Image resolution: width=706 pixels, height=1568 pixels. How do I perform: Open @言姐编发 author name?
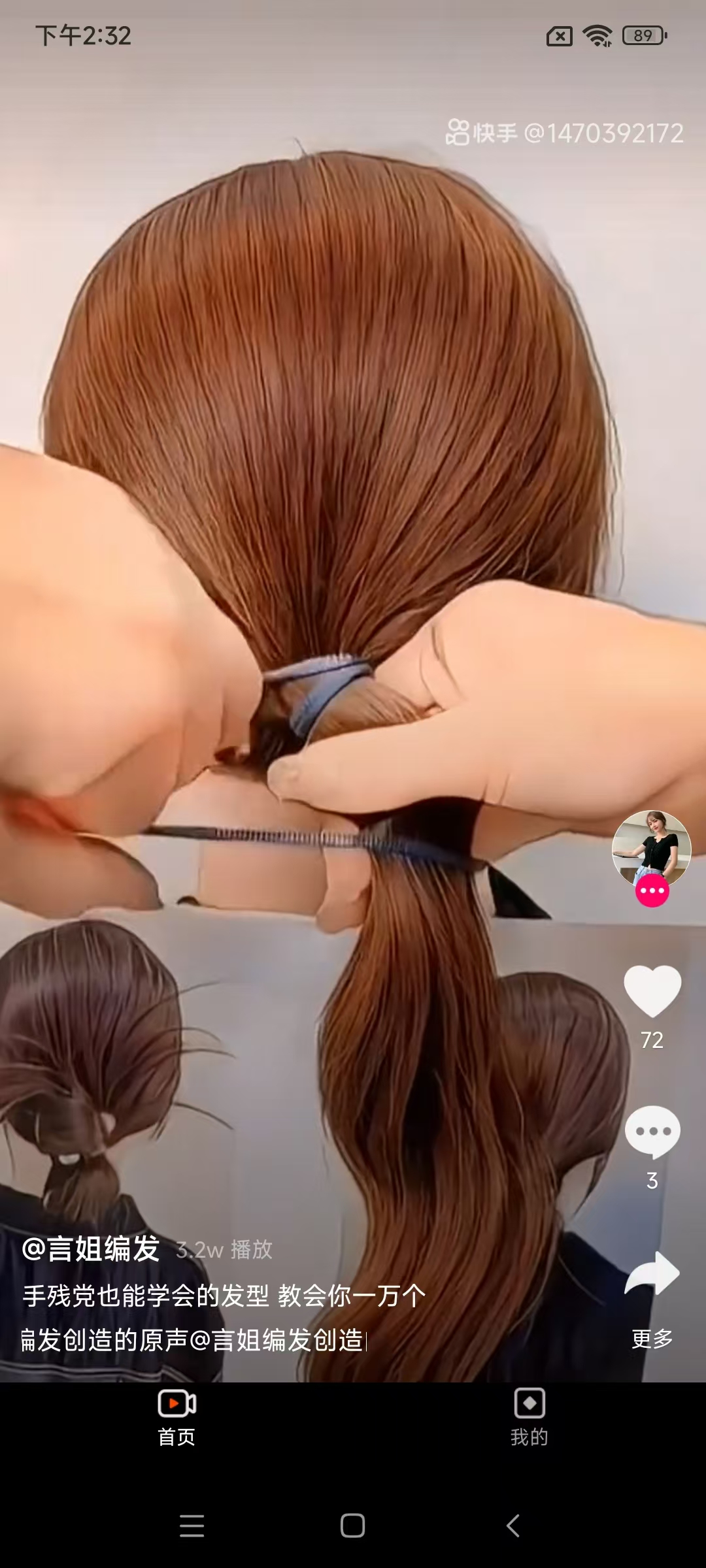tap(91, 1249)
